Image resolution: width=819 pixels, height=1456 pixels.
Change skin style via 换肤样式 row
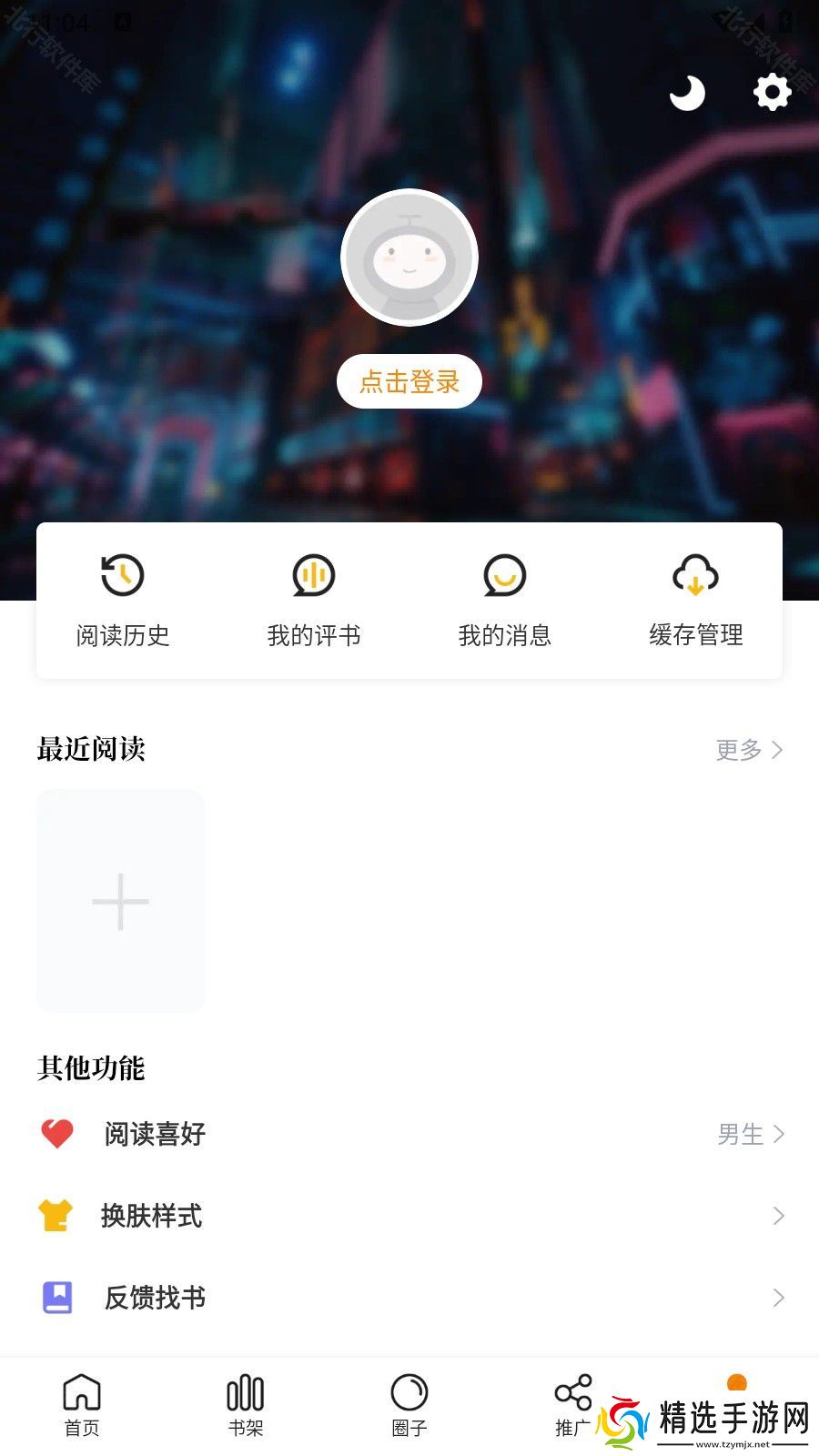pyautogui.click(x=409, y=1216)
